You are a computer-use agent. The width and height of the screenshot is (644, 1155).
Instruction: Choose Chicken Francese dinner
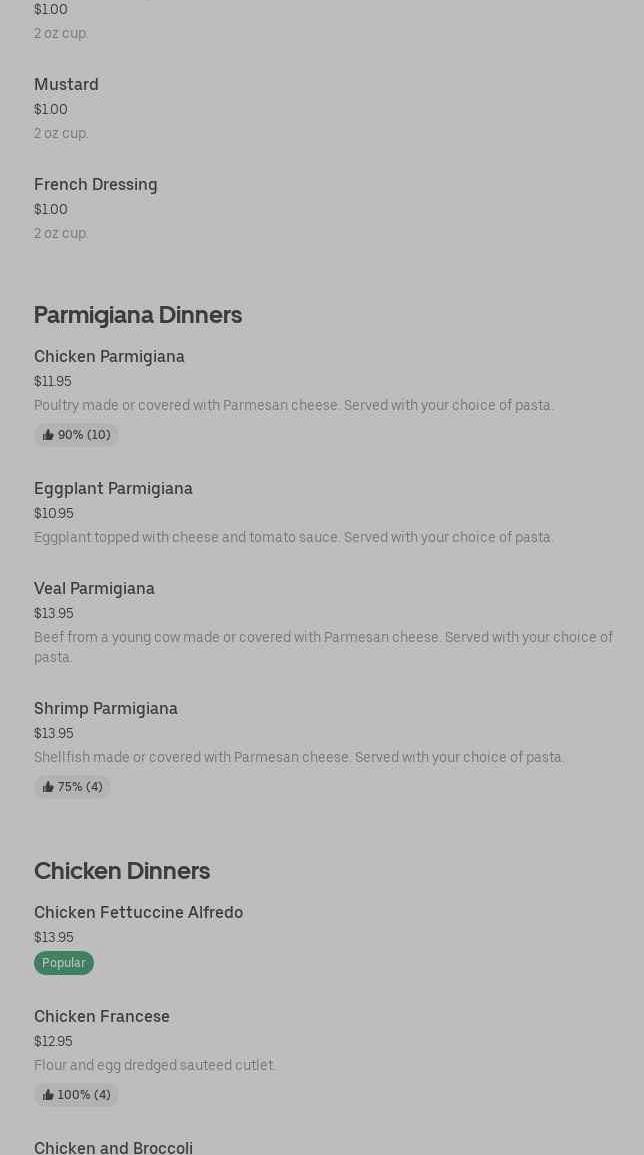pos(102,1017)
